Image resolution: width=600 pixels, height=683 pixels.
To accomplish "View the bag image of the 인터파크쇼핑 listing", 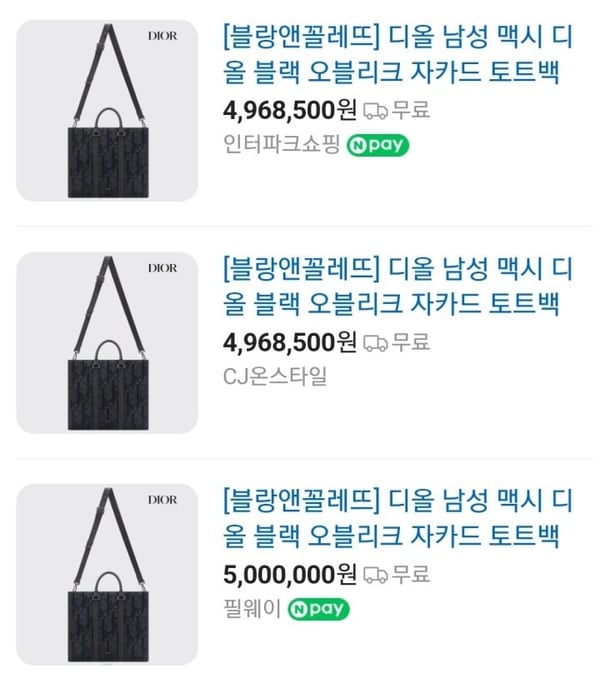I will (108, 110).
